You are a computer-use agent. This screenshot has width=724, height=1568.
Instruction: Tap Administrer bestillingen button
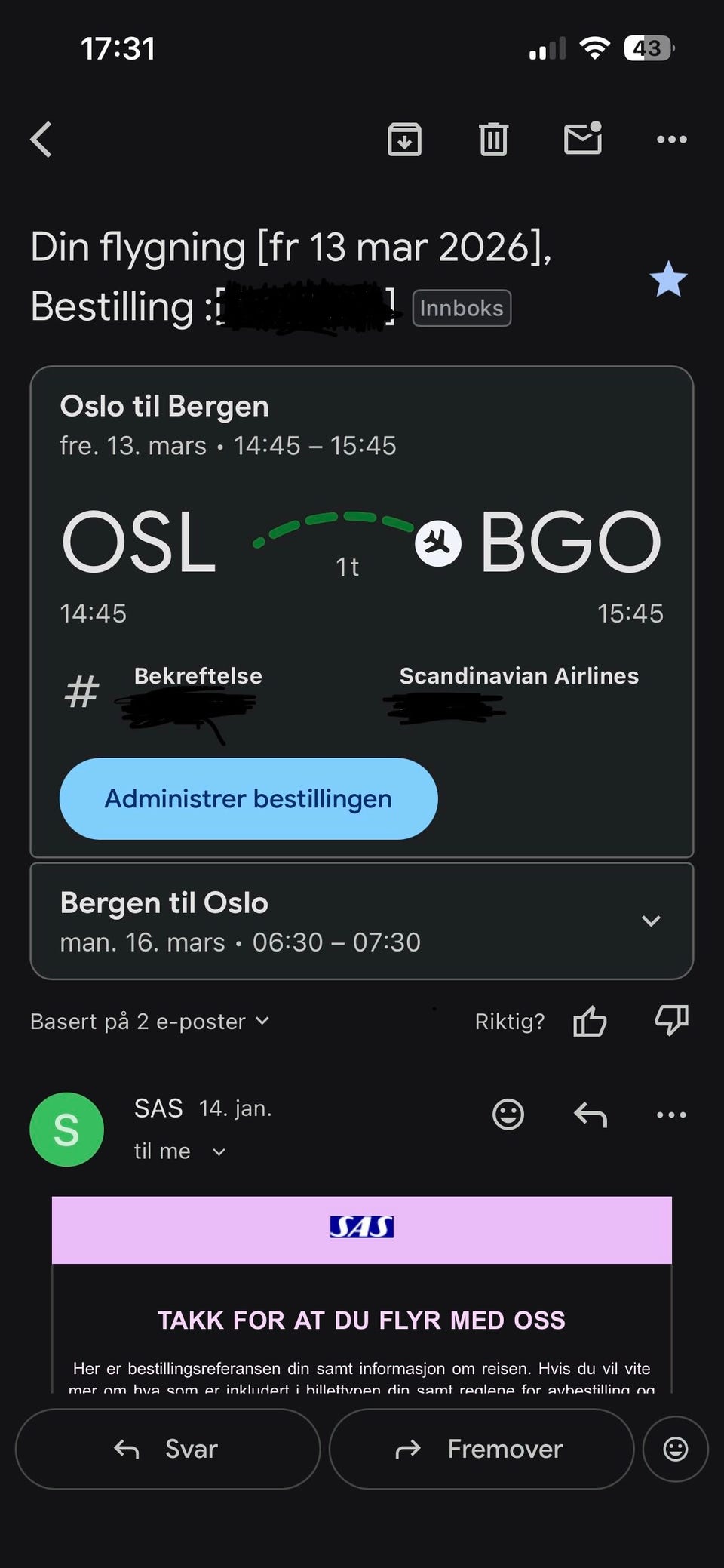249,798
